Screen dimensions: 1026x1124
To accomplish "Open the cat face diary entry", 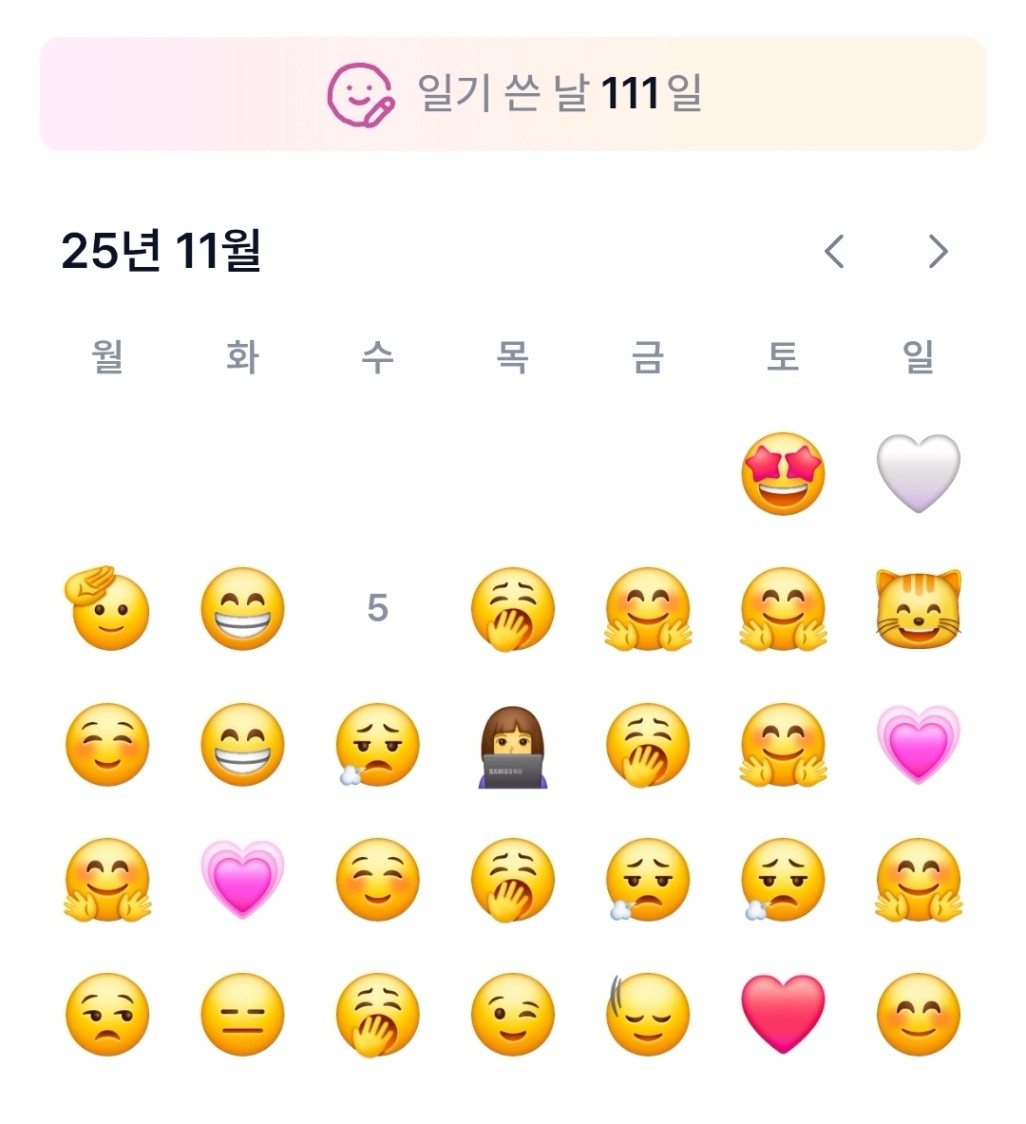I will click(x=918, y=607).
